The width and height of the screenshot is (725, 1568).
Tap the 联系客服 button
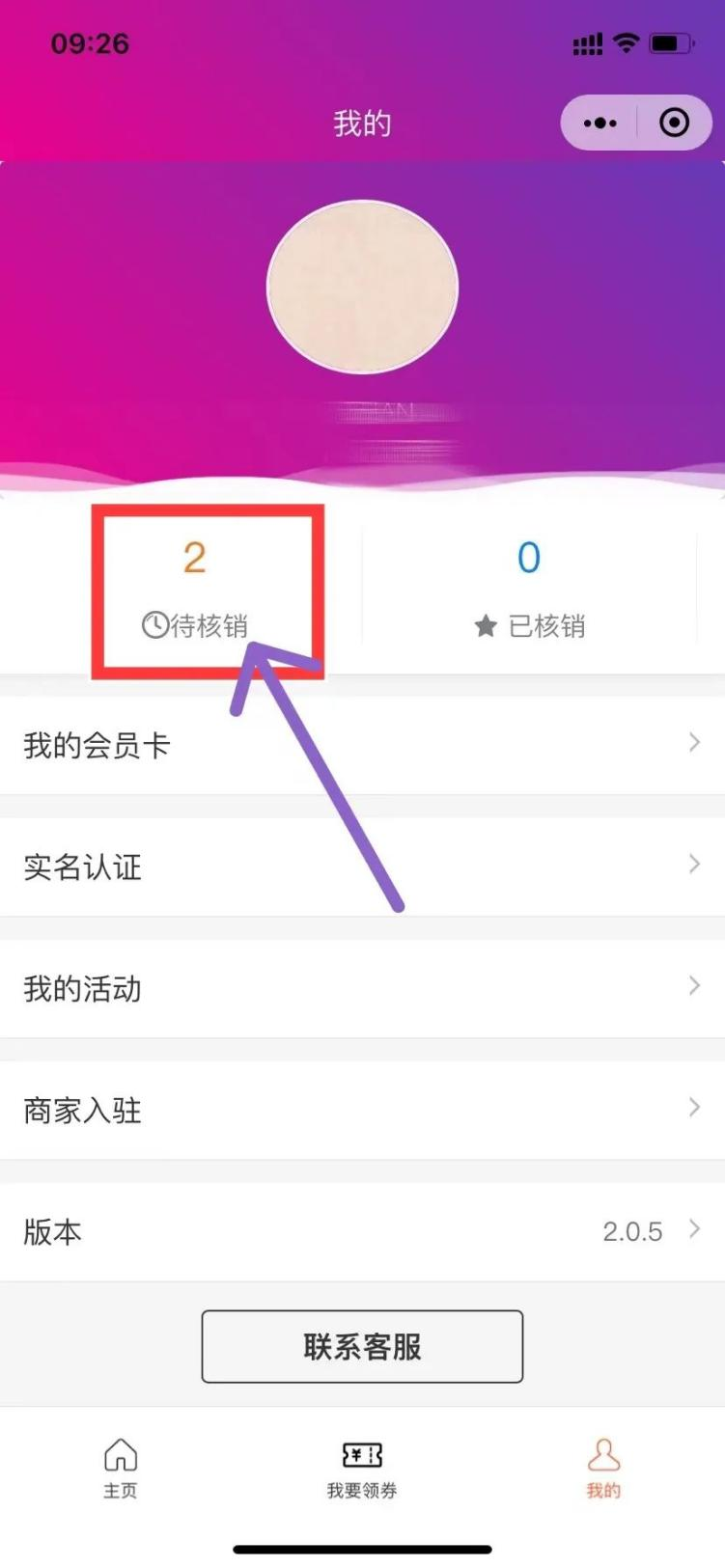[x=362, y=1346]
